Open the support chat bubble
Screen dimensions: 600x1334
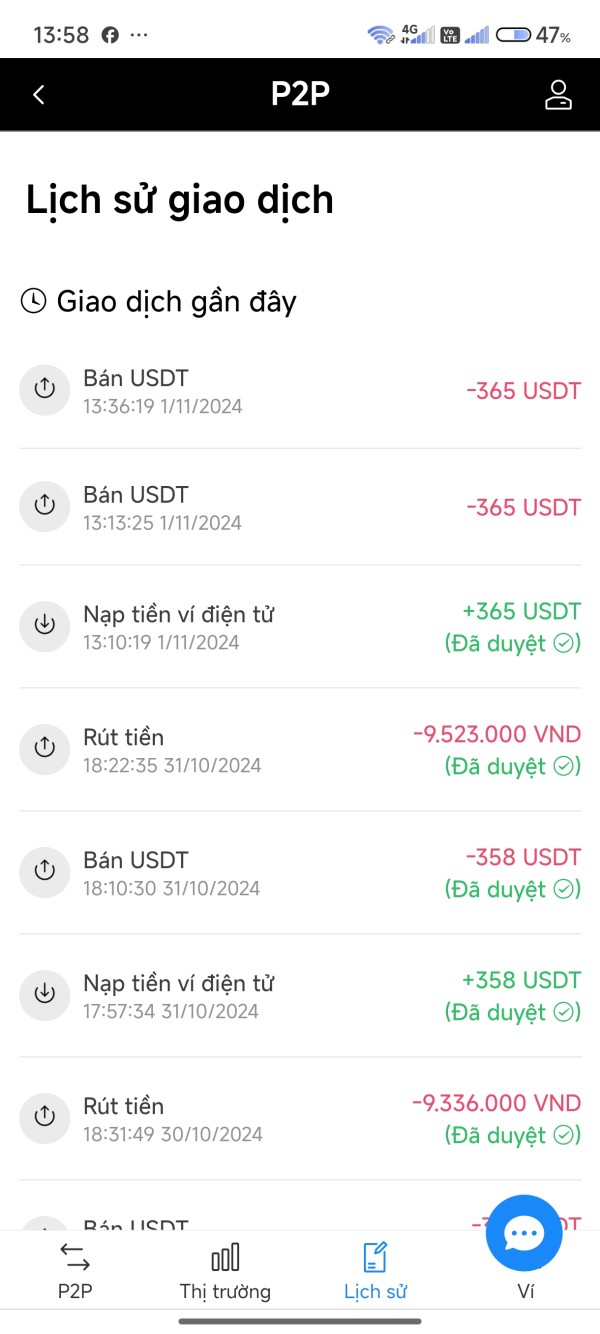click(524, 1234)
